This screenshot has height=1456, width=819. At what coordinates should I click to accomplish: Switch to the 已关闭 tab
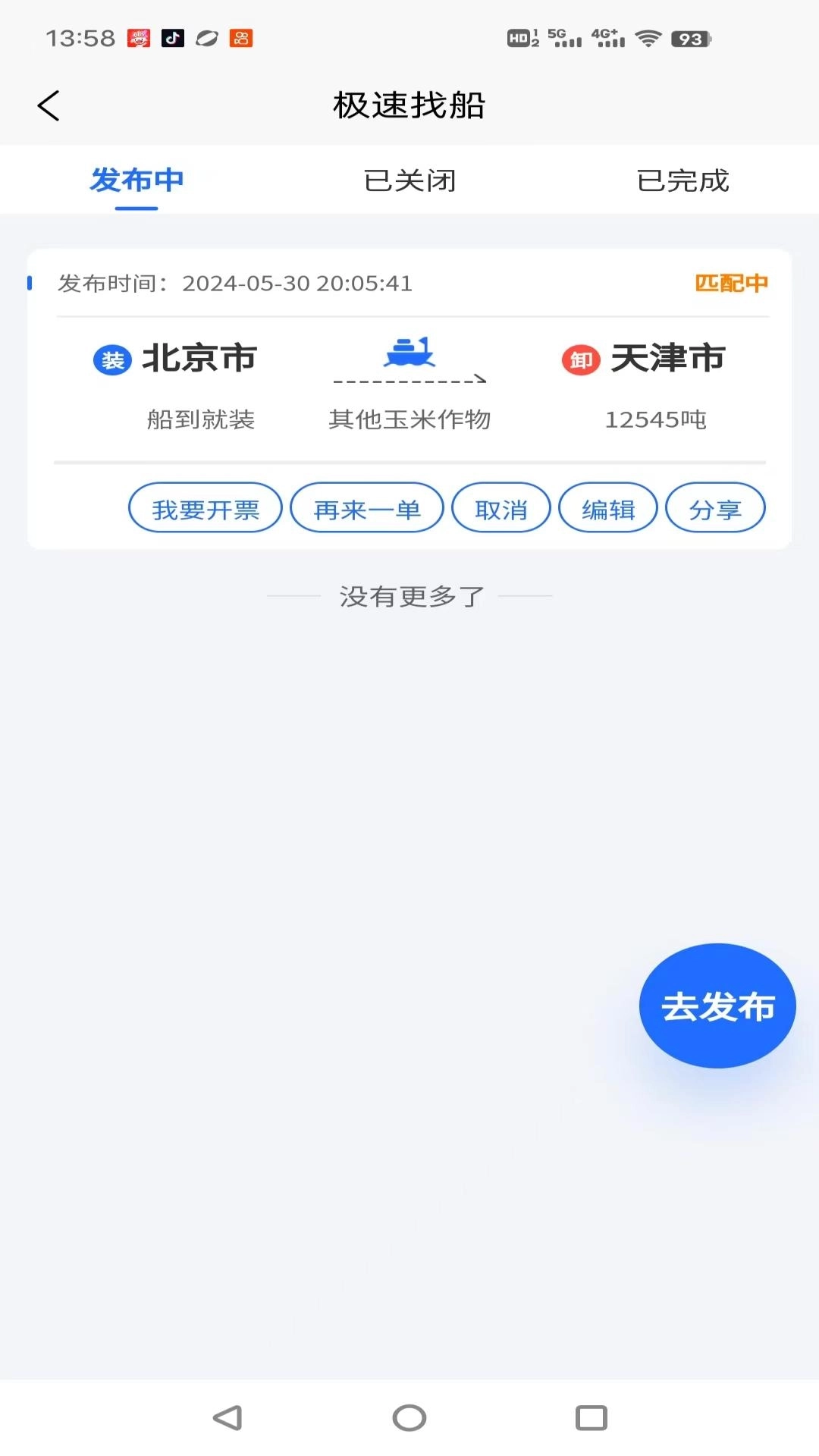pos(409,180)
